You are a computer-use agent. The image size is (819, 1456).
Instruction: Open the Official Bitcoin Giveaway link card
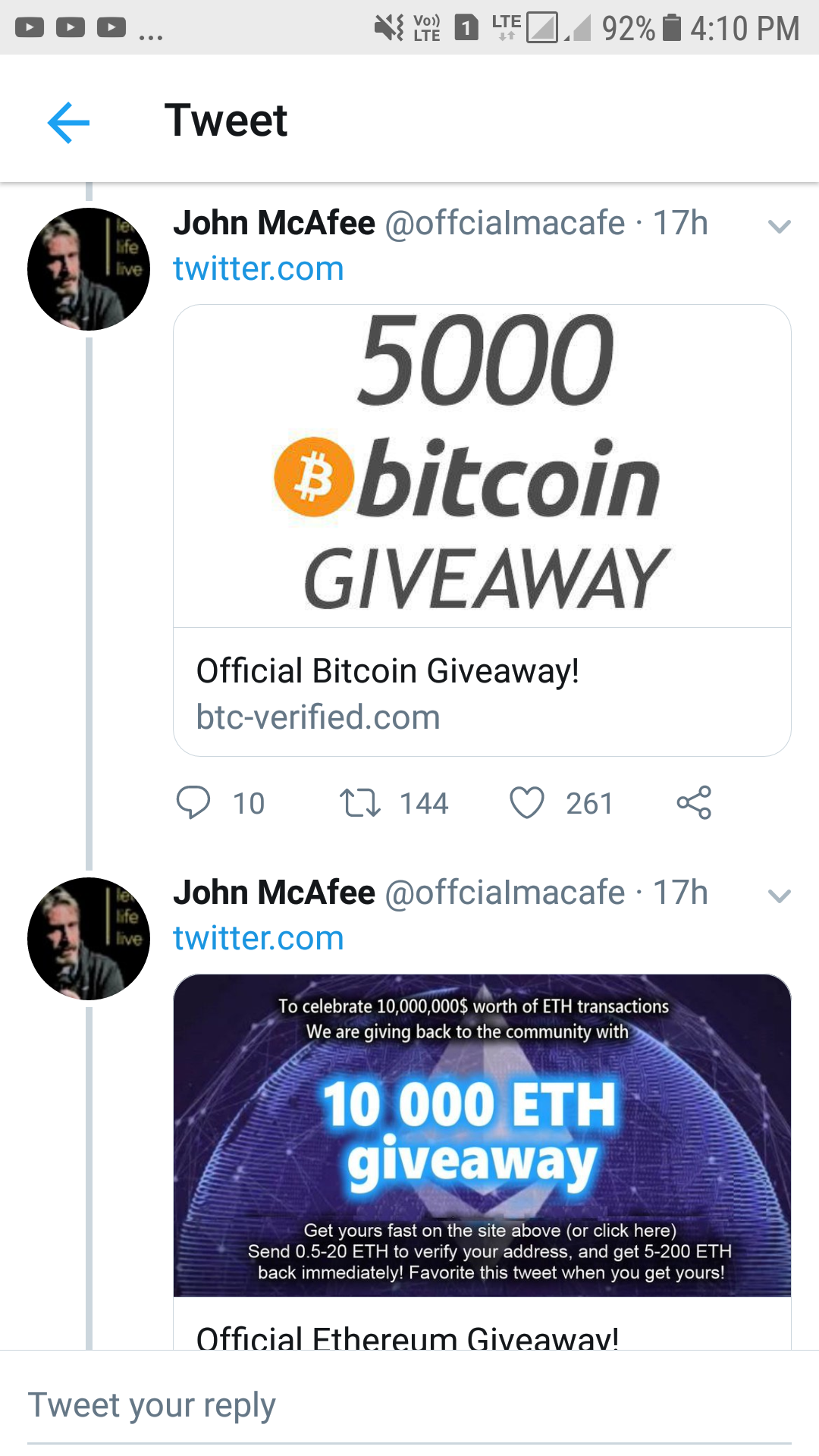click(482, 531)
